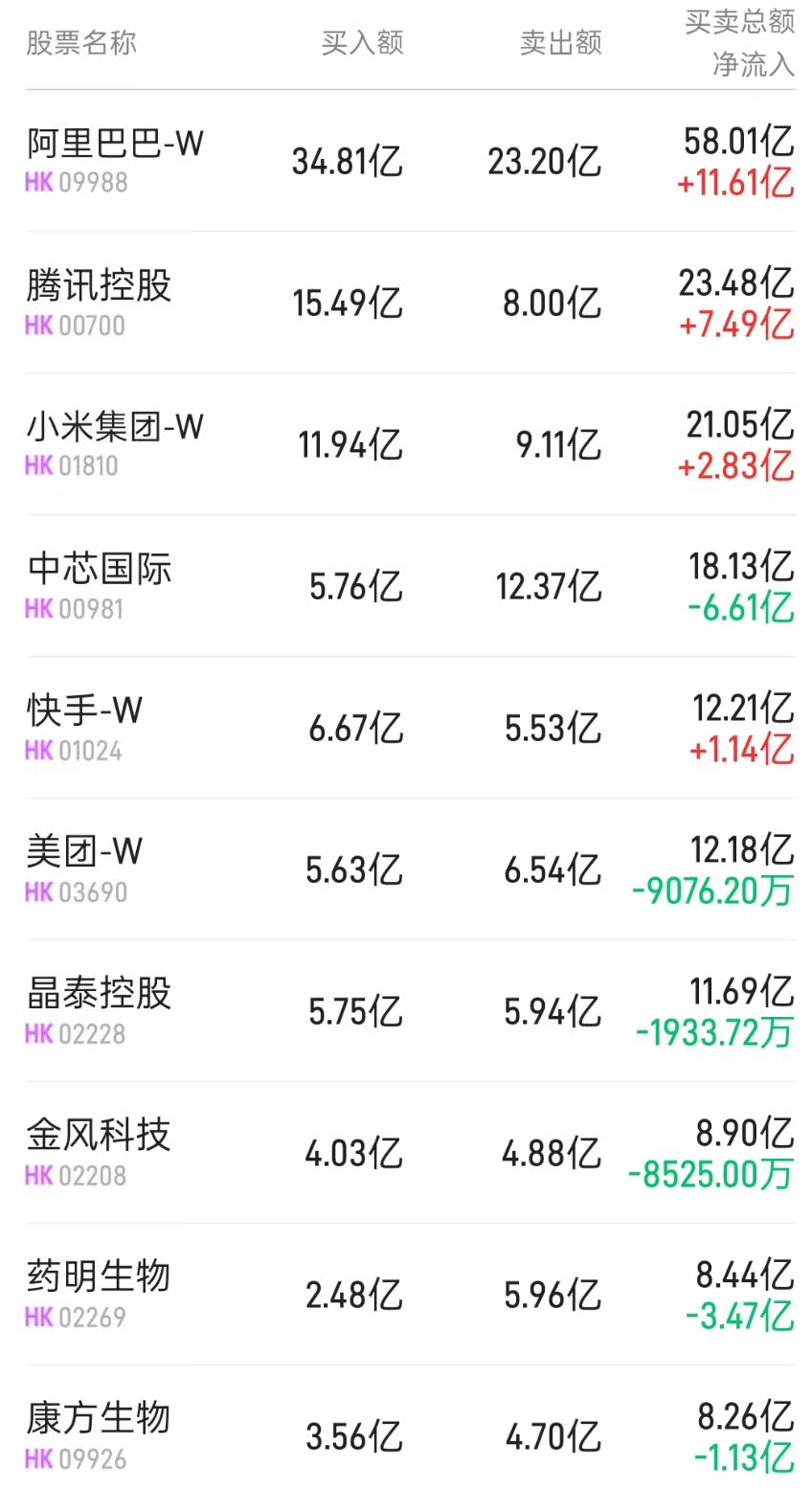
Task: Open the 阿里巴巴-W stock detail
Action: [x=112, y=146]
